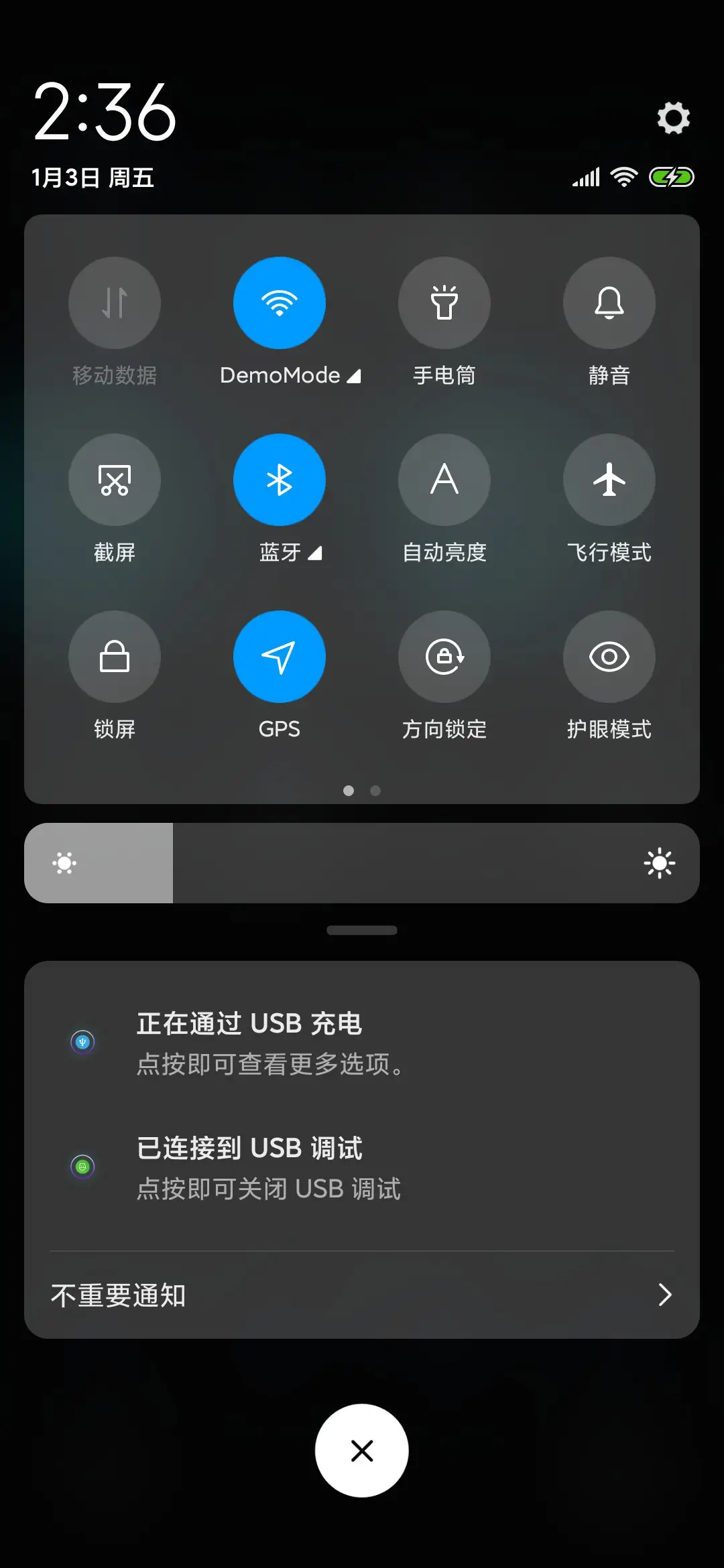The image size is (724, 1568).
Task: Toggle airplane mode (飞行模式)
Action: tap(609, 480)
